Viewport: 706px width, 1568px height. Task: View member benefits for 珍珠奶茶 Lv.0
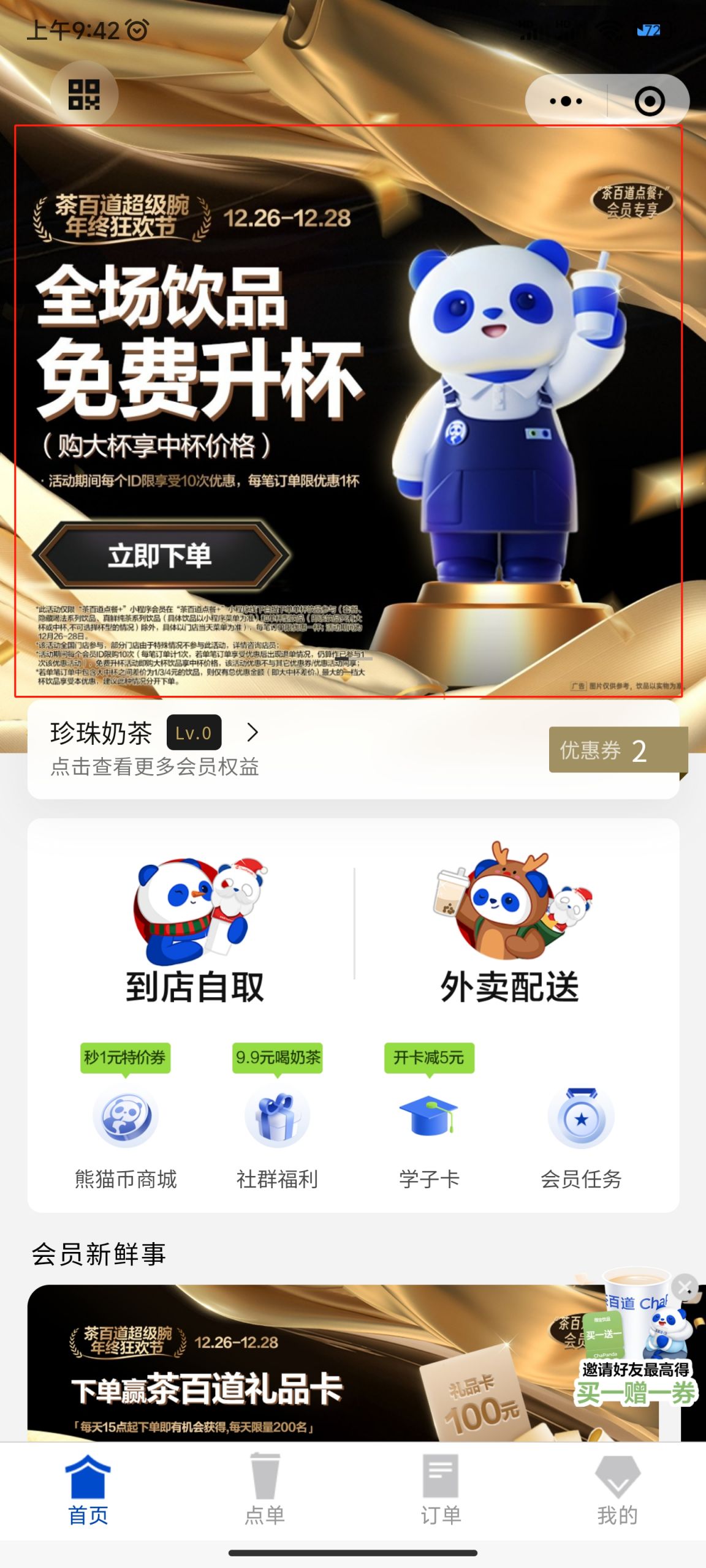pyautogui.click(x=154, y=748)
